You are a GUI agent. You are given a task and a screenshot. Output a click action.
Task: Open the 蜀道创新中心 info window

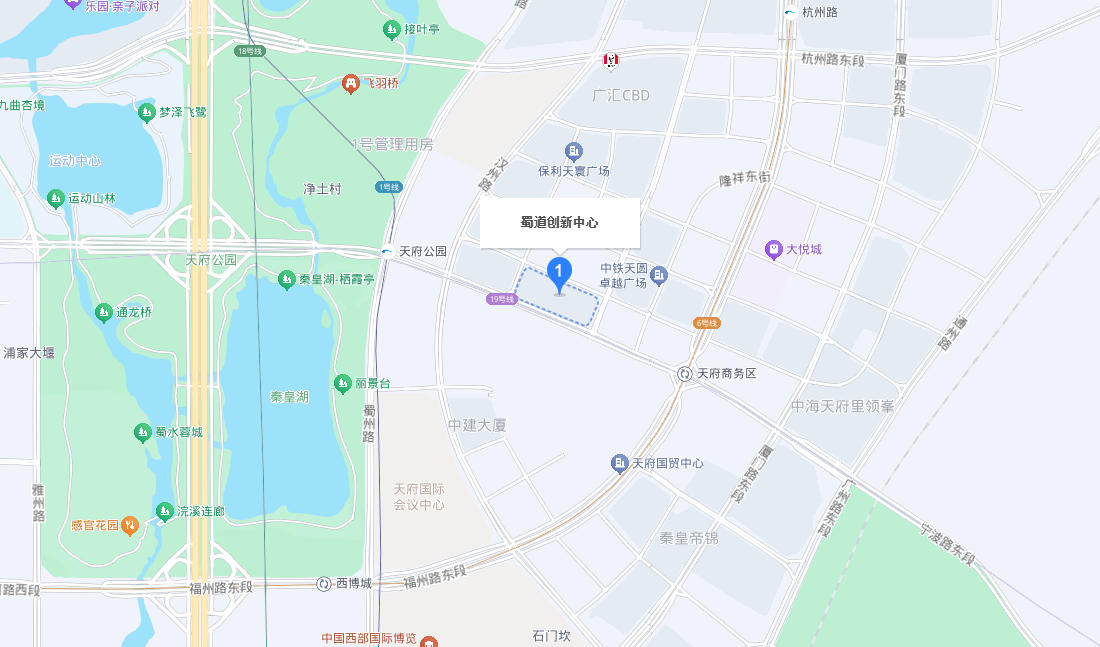pos(559,223)
